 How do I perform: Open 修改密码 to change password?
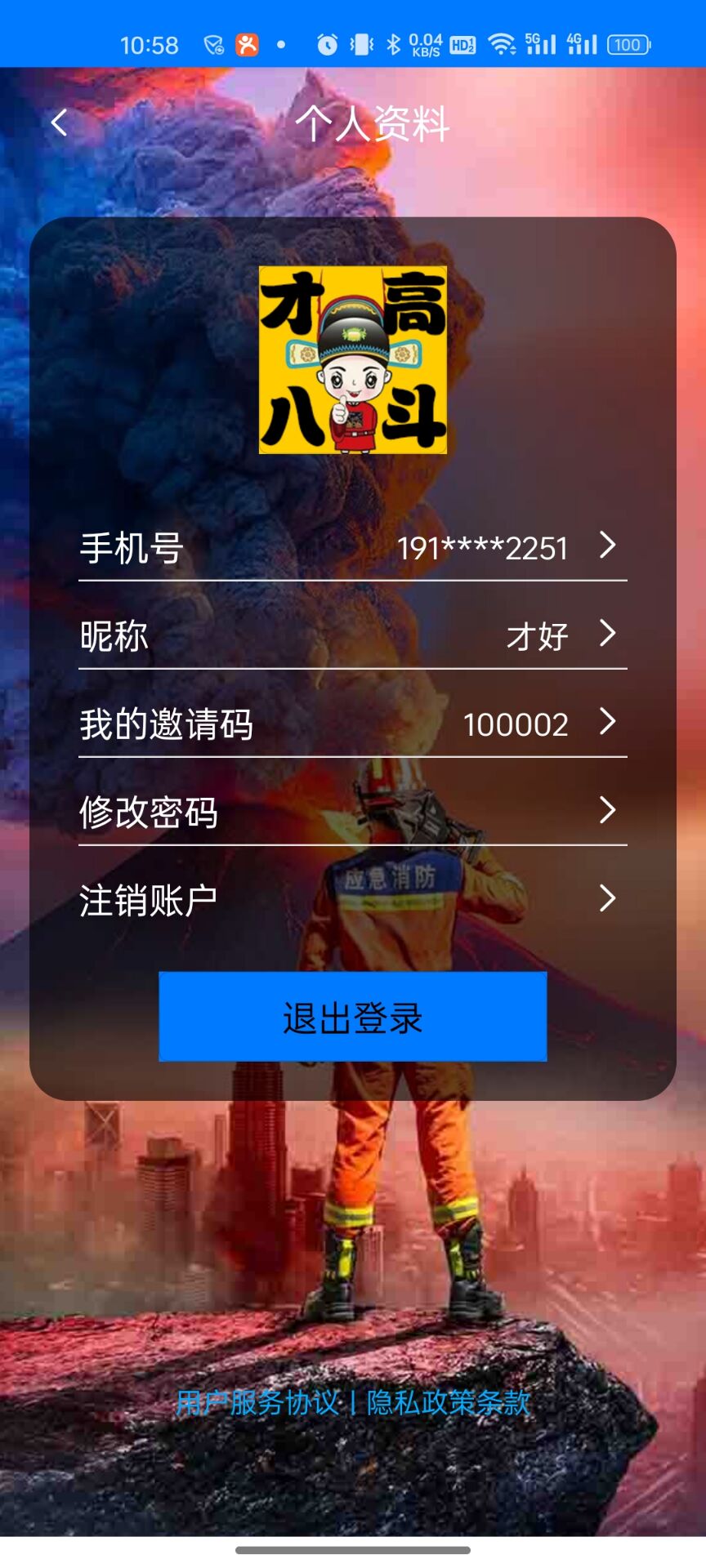pyautogui.click(x=353, y=812)
